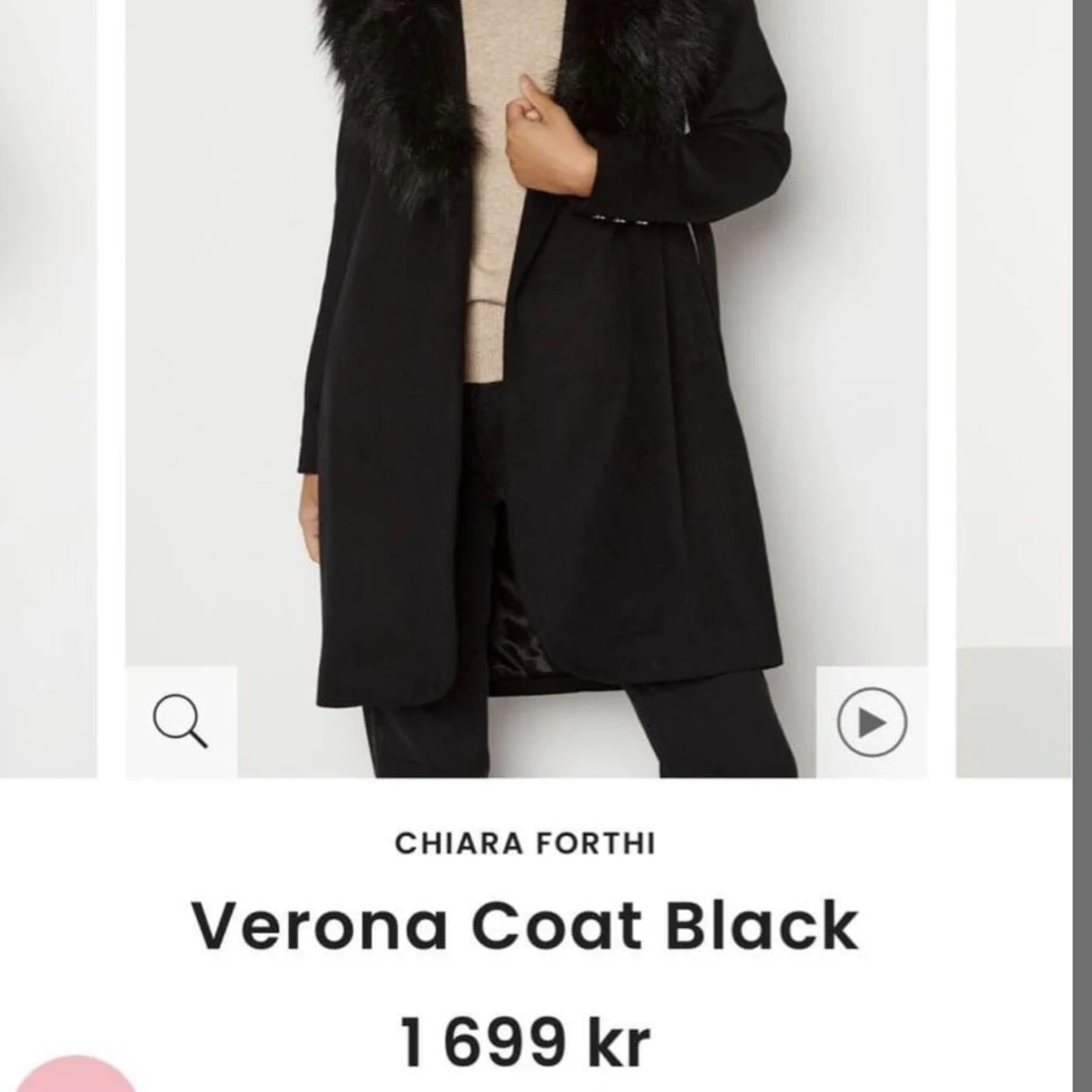Play the Verona Coat product video
This screenshot has width=1092, height=1092.
871,722
